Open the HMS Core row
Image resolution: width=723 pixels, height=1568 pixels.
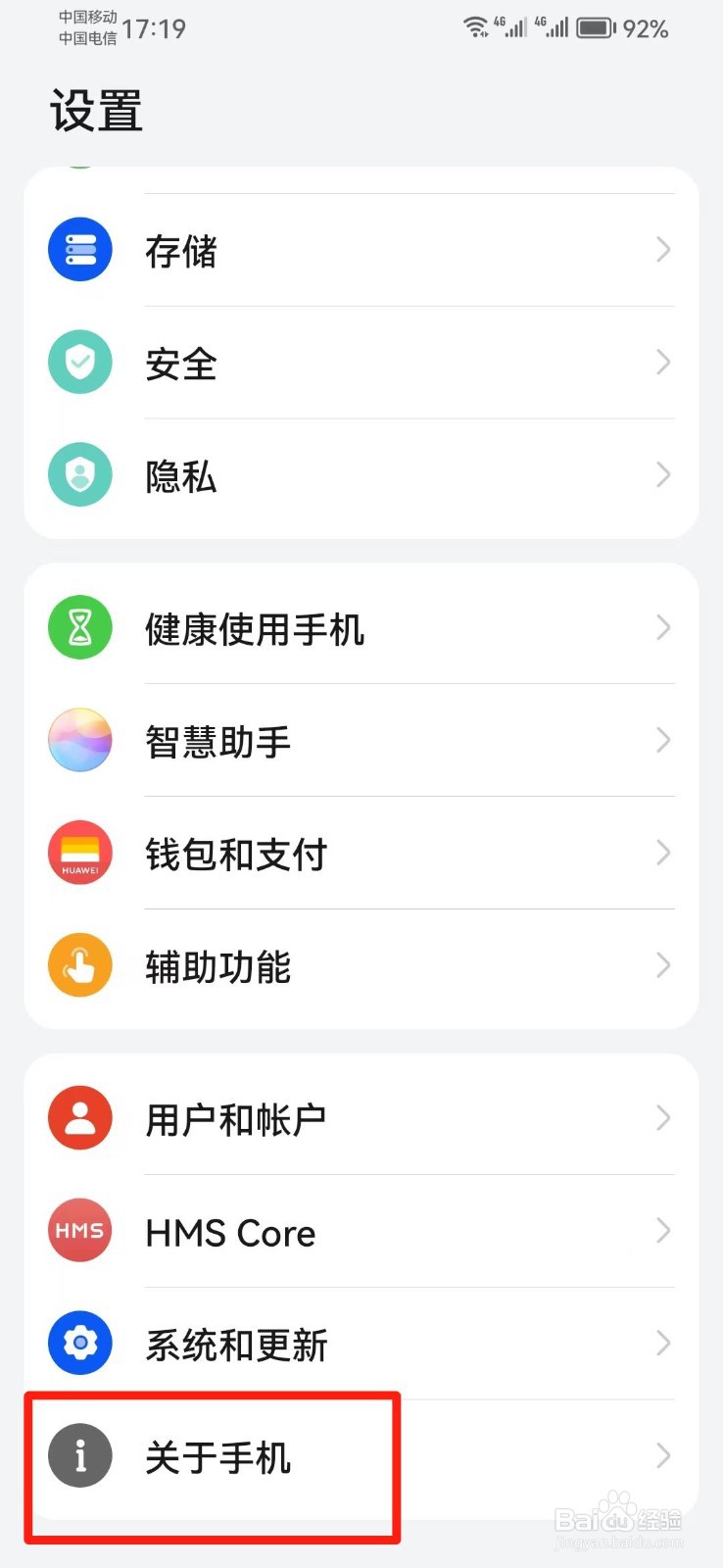click(361, 1231)
